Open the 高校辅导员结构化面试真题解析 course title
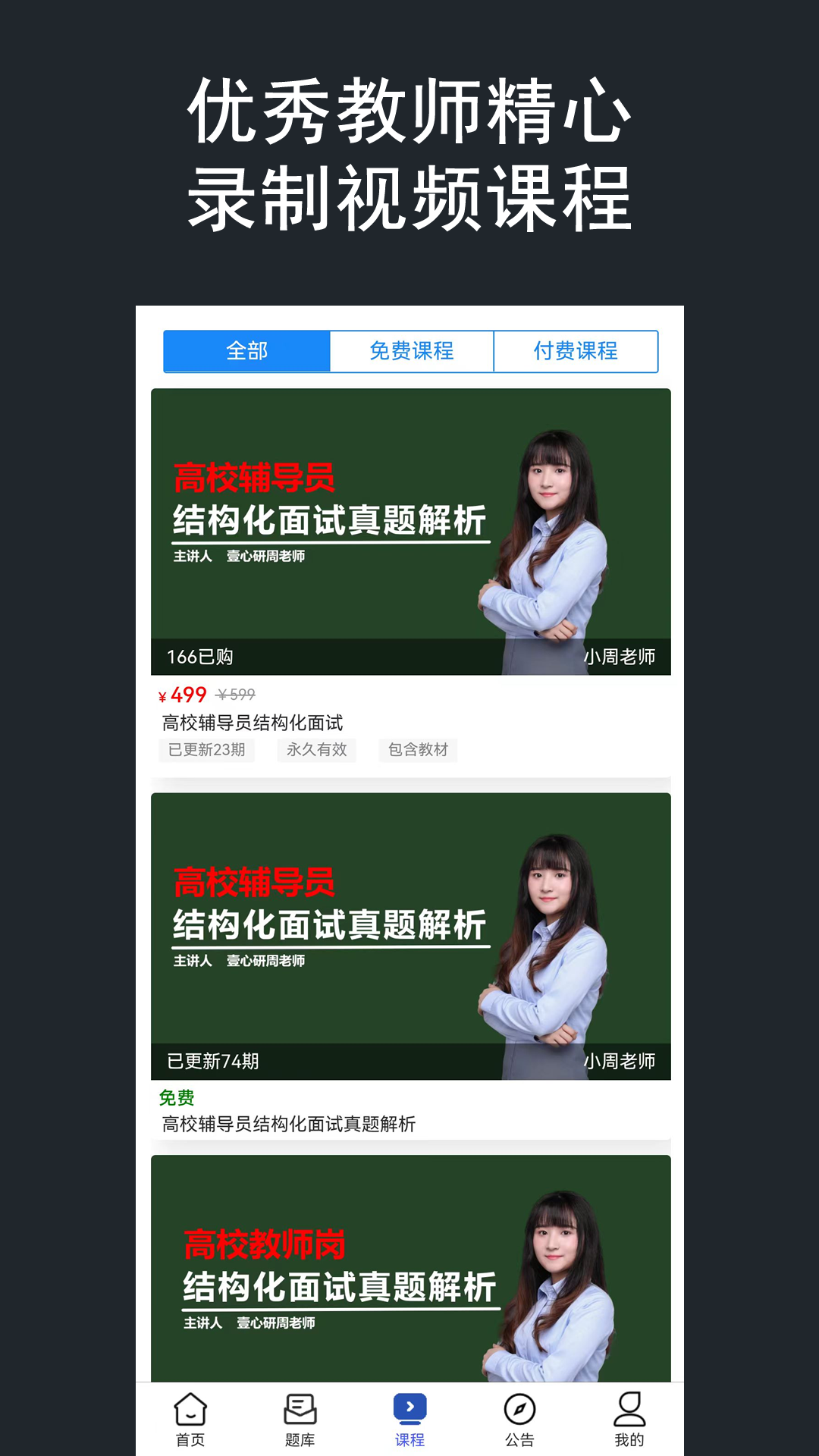Screen dimensions: 819x1456 point(290,1125)
